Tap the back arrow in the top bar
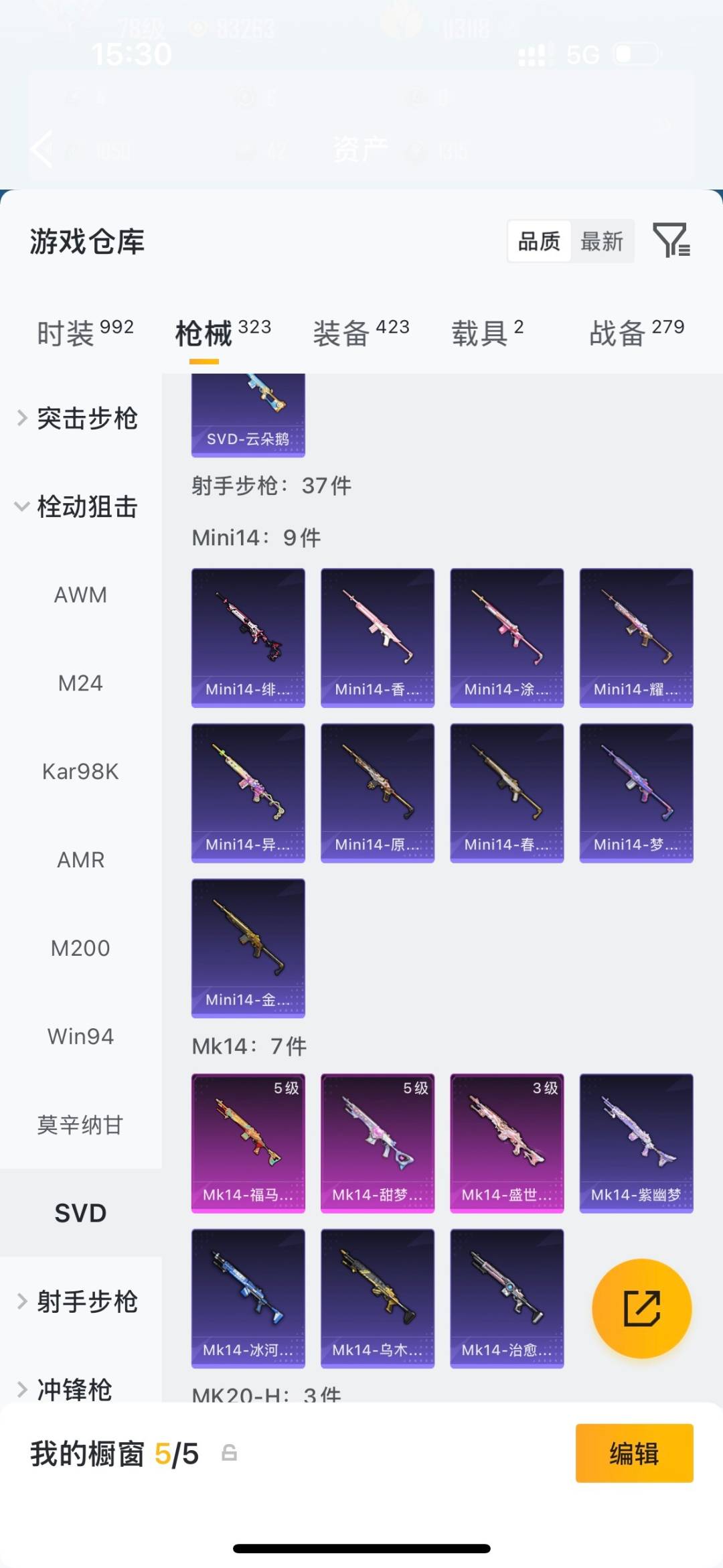This screenshot has height=1568, width=723. [x=42, y=149]
